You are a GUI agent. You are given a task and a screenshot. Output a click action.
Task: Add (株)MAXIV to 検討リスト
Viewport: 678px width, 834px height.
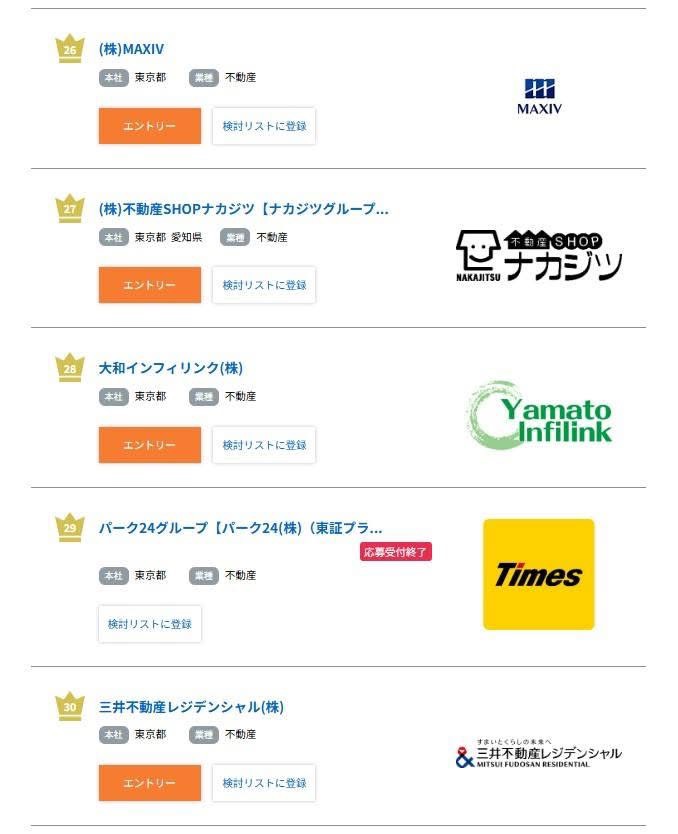264,126
